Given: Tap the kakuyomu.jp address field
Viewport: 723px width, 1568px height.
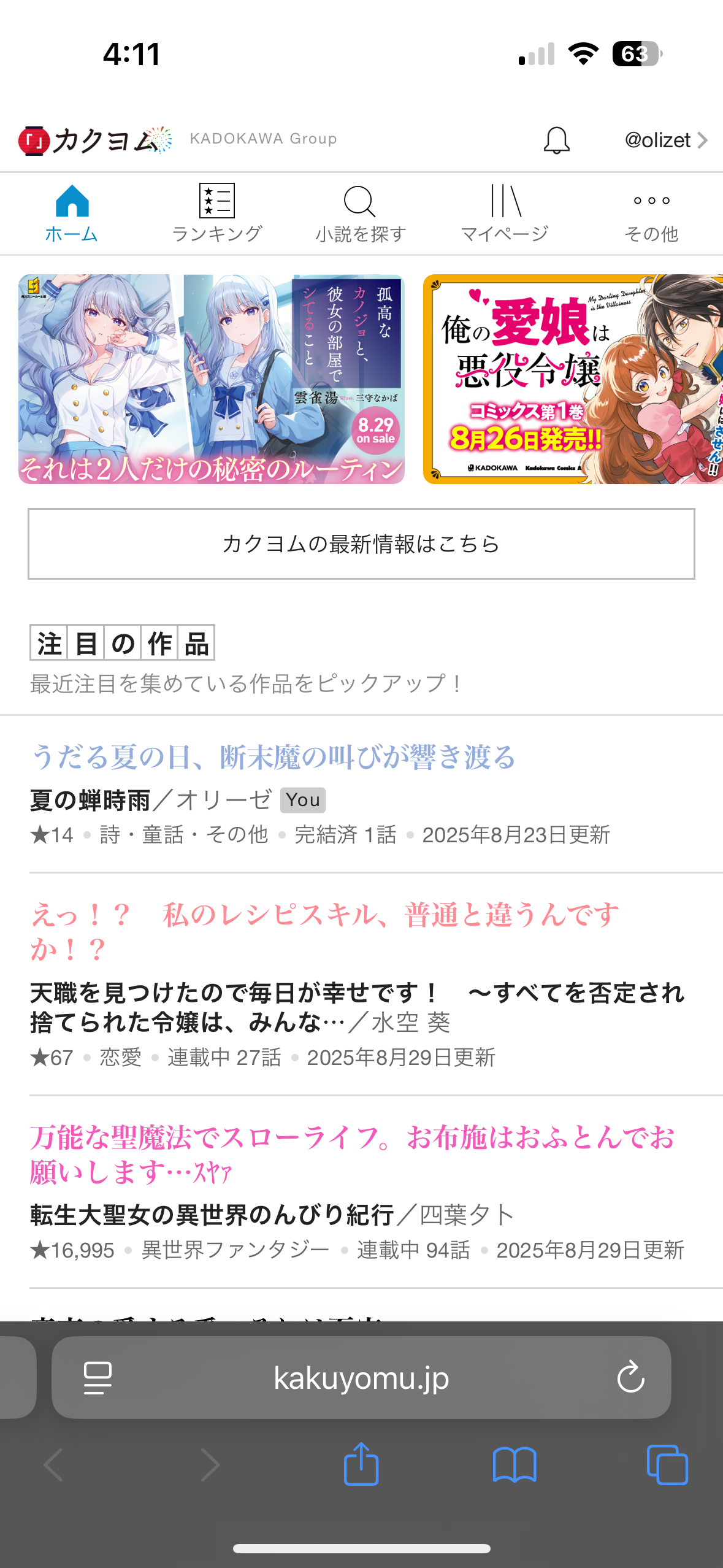Looking at the screenshot, I should click(361, 1378).
